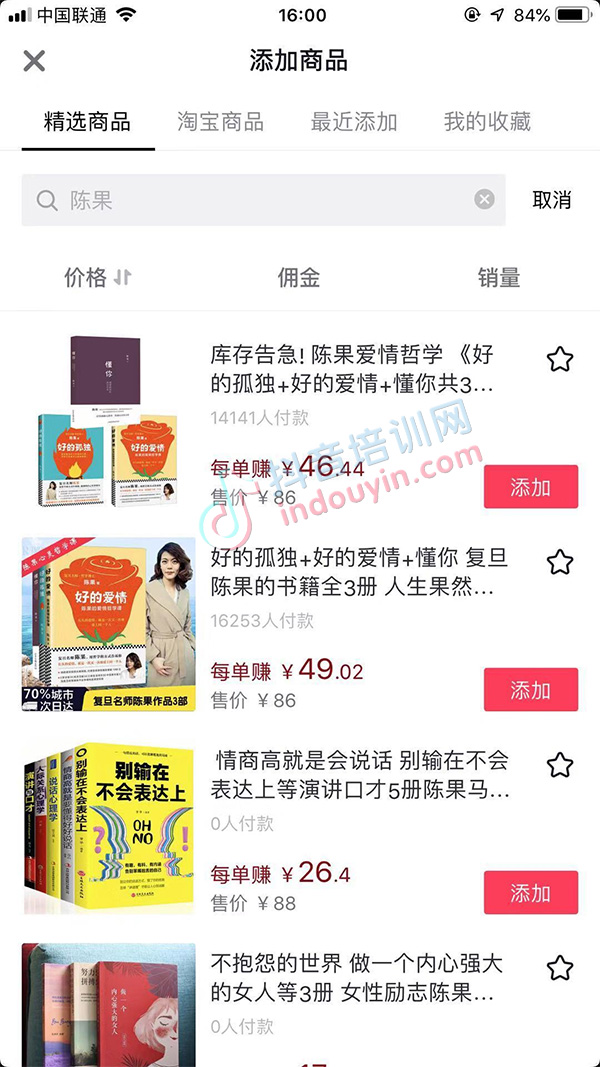The image size is (600, 1067).
Task: Sort results by 销量
Action: coord(498,278)
